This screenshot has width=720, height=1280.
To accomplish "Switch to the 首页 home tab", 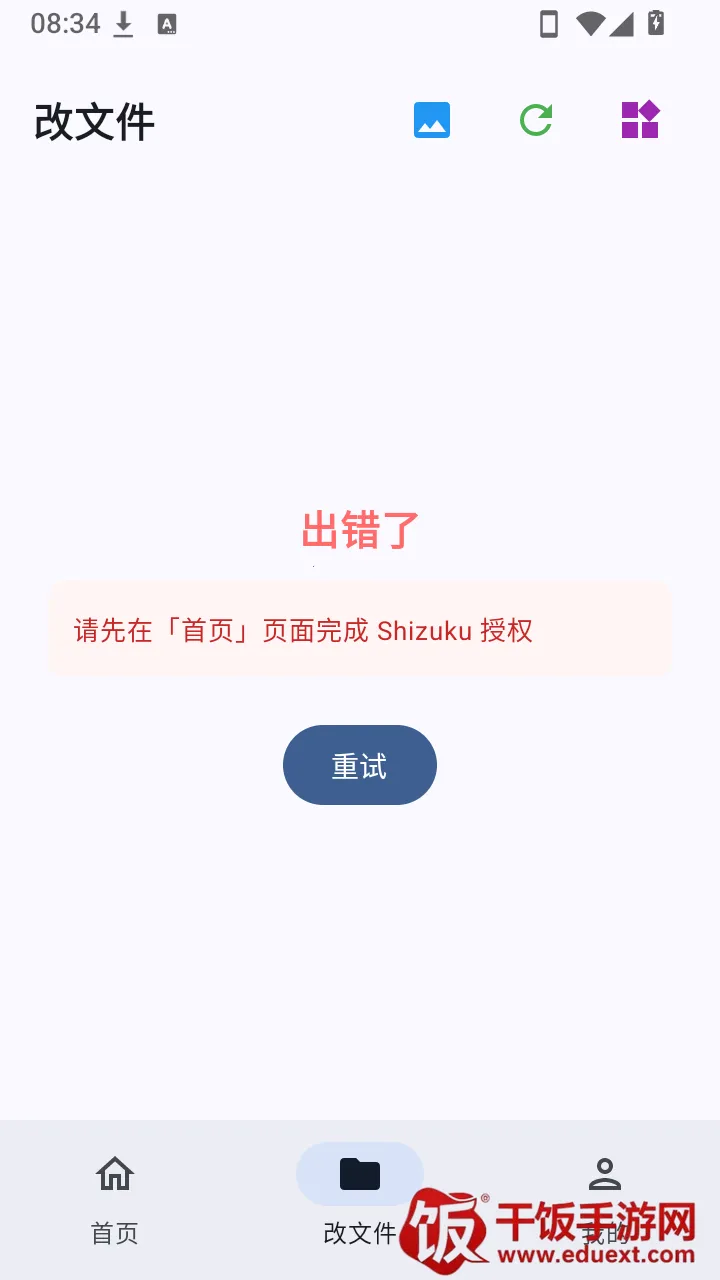I will click(115, 1200).
